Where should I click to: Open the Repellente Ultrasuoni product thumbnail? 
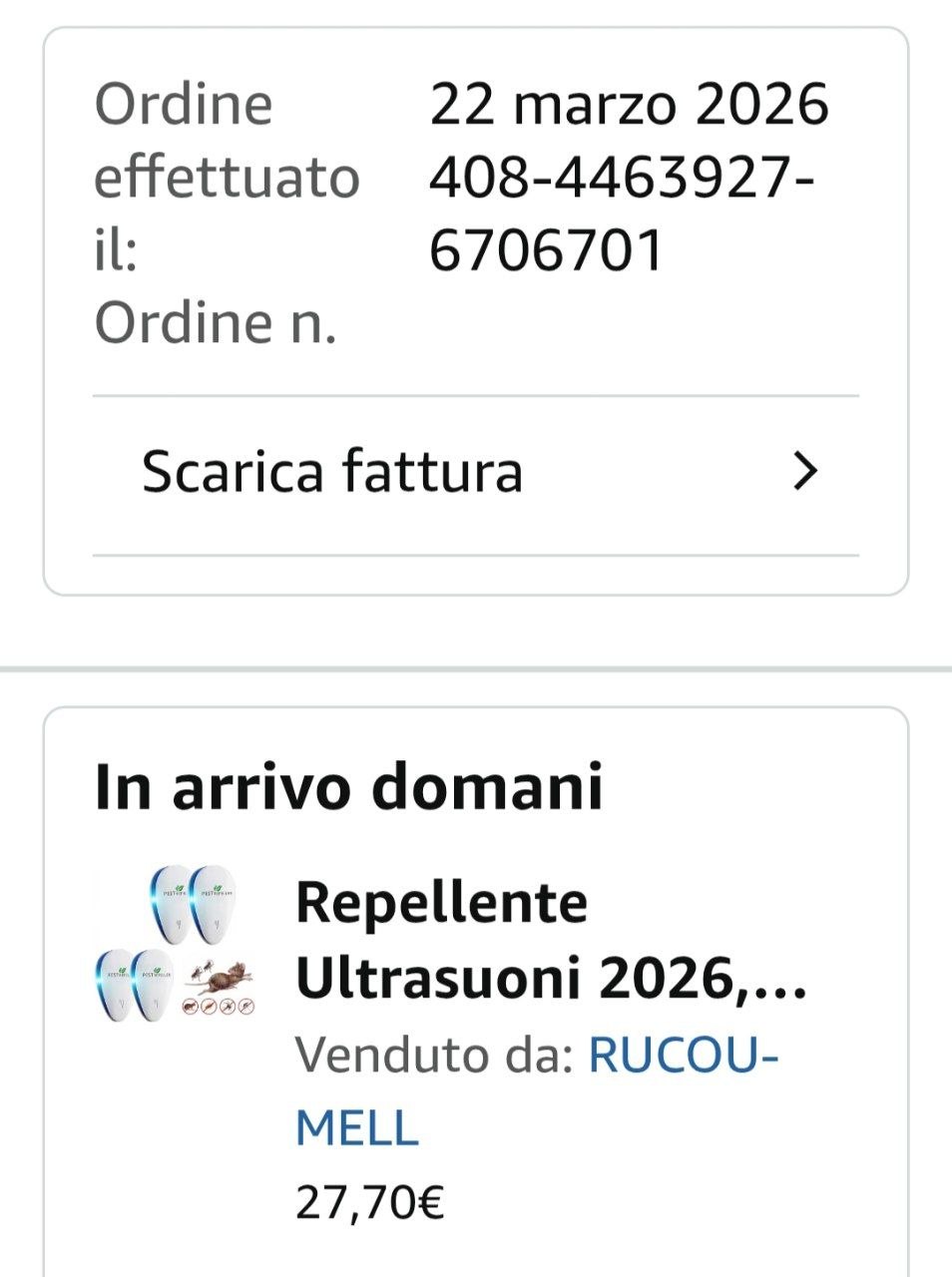pyautogui.click(x=176, y=944)
